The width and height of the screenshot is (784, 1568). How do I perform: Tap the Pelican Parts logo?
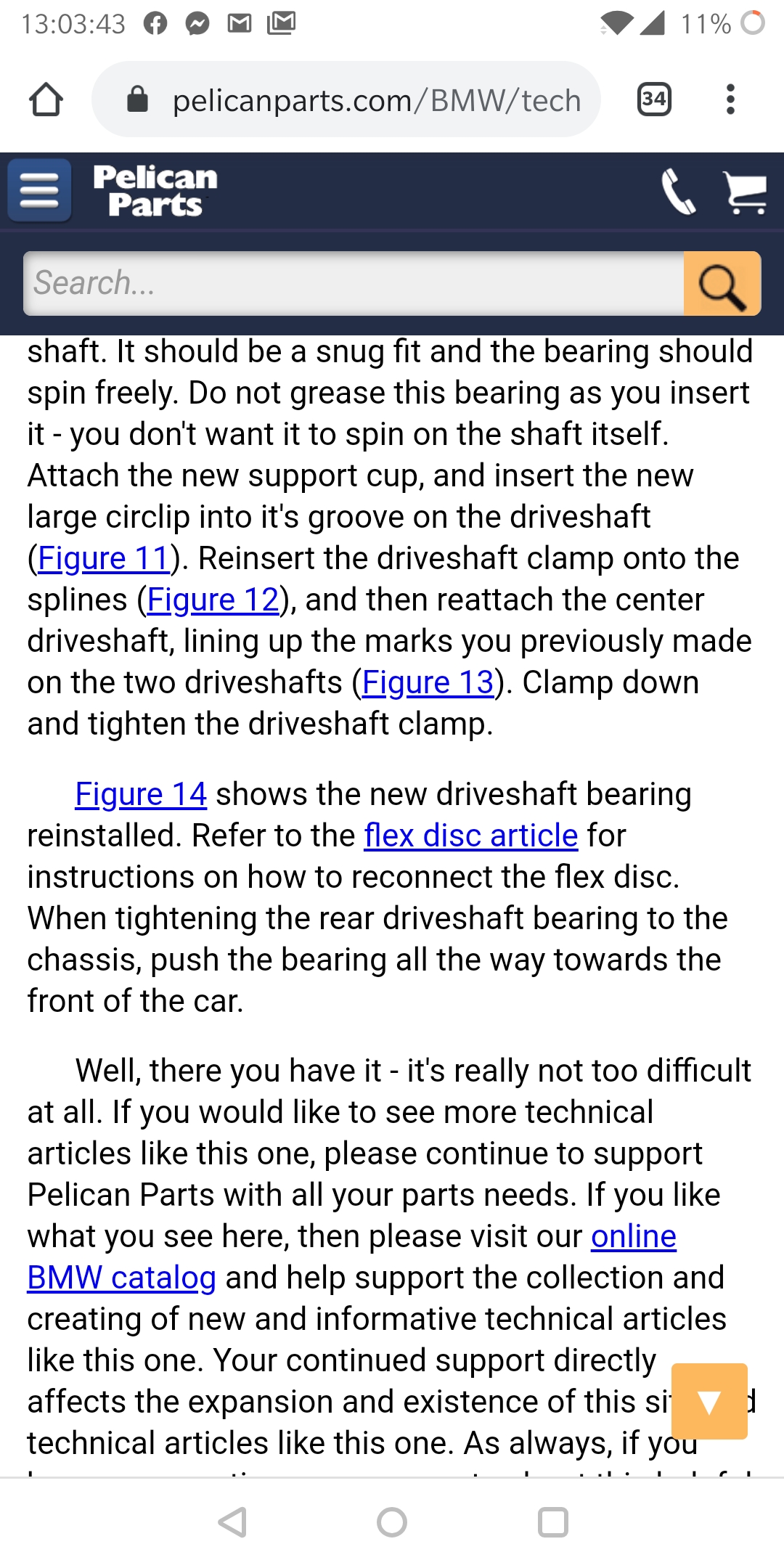[155, 191]
